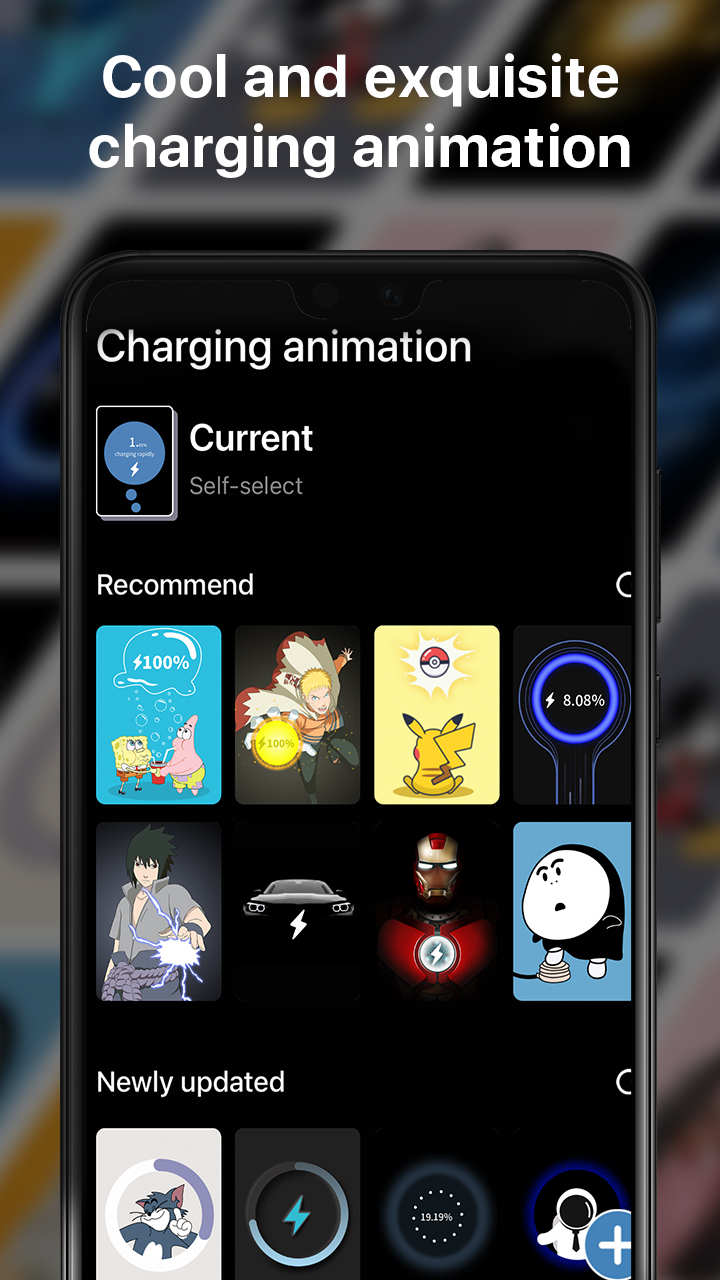
Task: Select the SpongeBob 100% charging animation
Action: (159, 714)
